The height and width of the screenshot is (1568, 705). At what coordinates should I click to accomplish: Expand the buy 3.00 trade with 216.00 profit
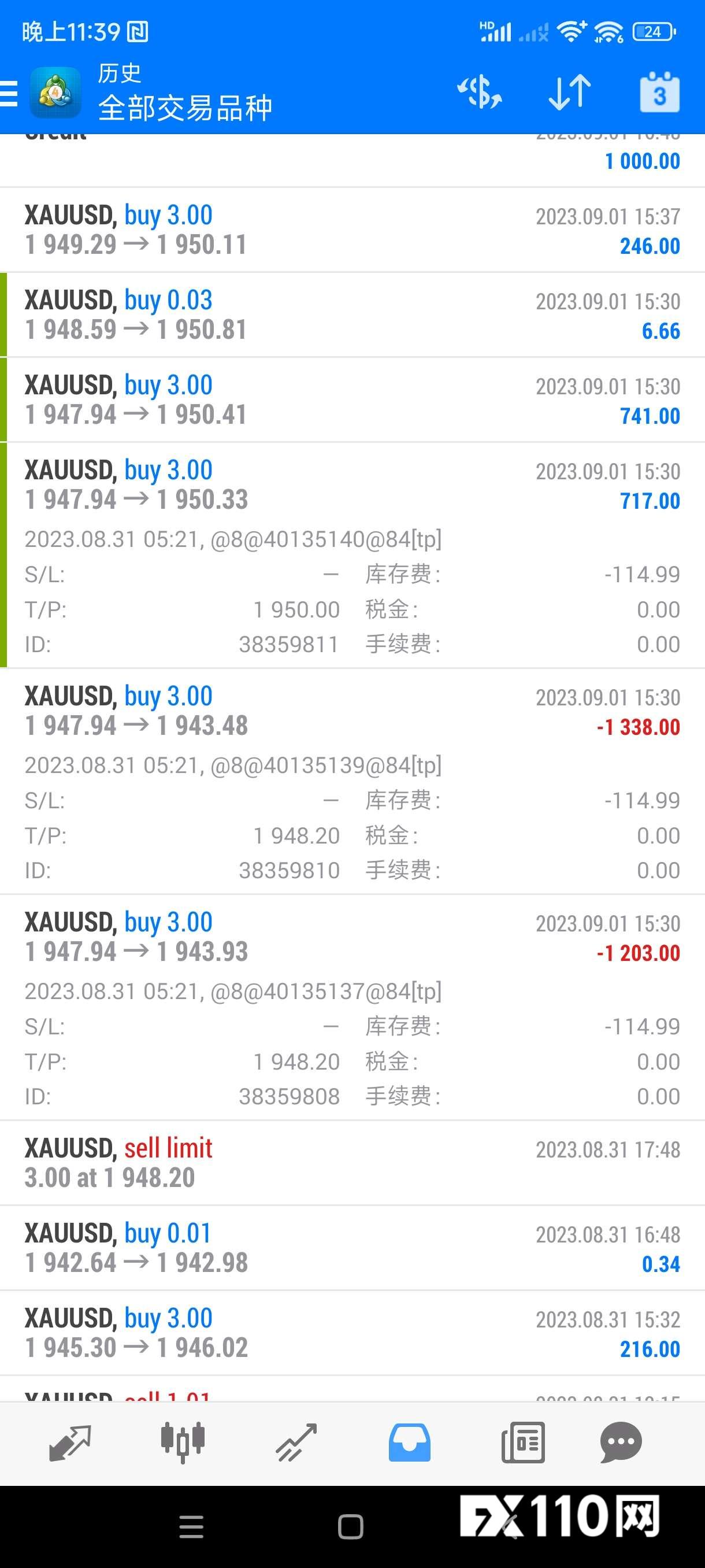tap(352, 1333)
